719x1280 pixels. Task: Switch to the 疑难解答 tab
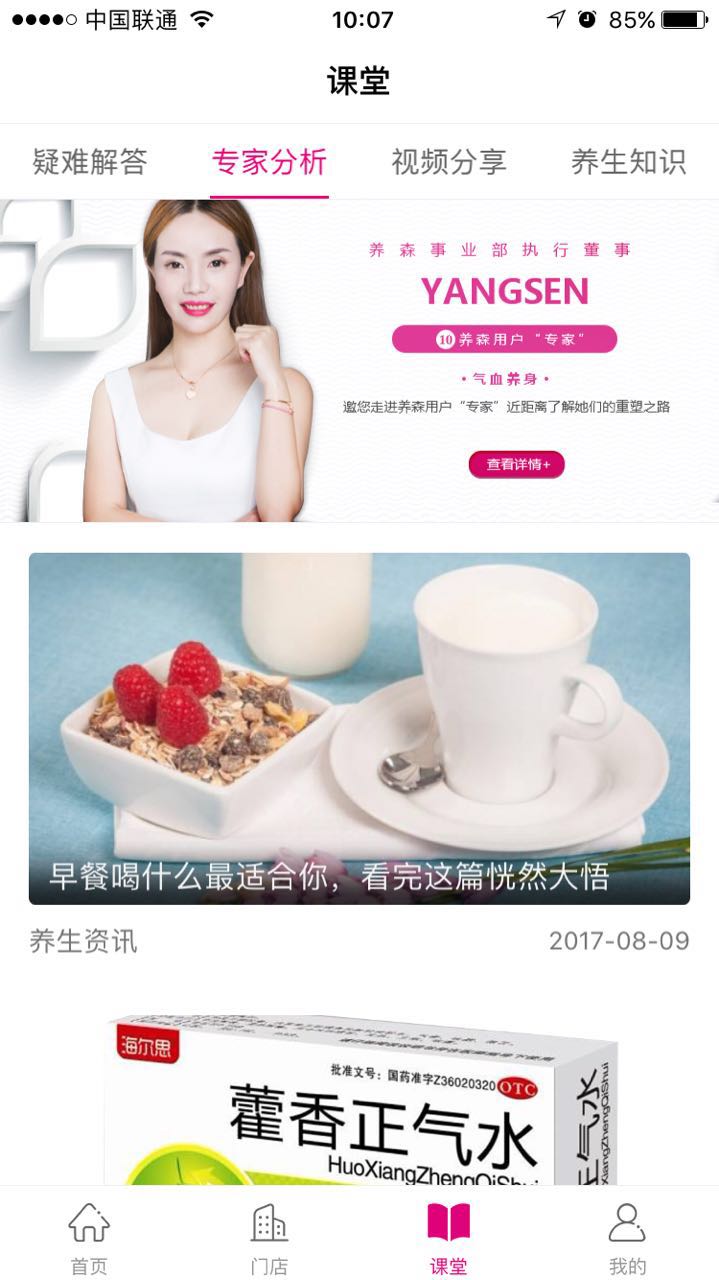tap(90, 161)
